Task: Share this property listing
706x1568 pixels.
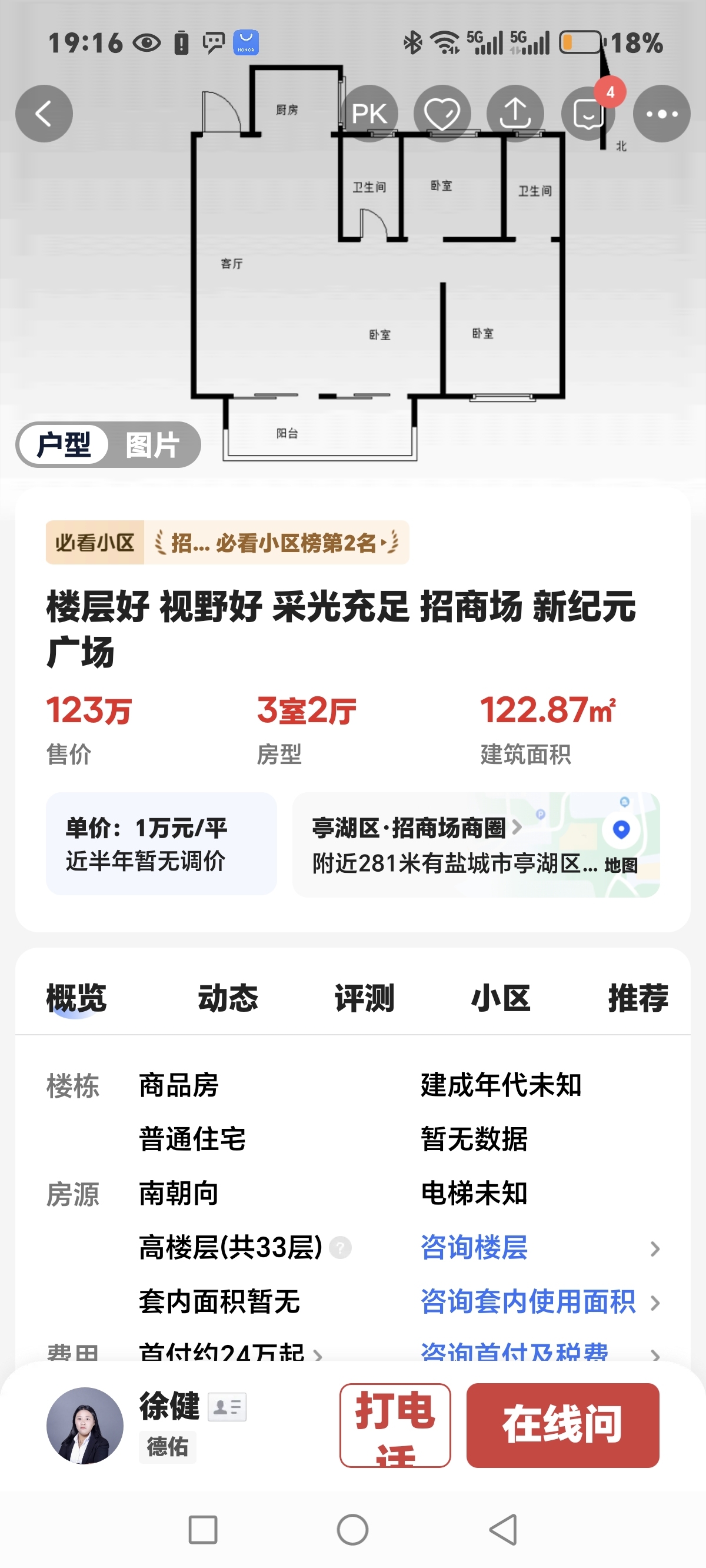Action: tap(515, 114)
